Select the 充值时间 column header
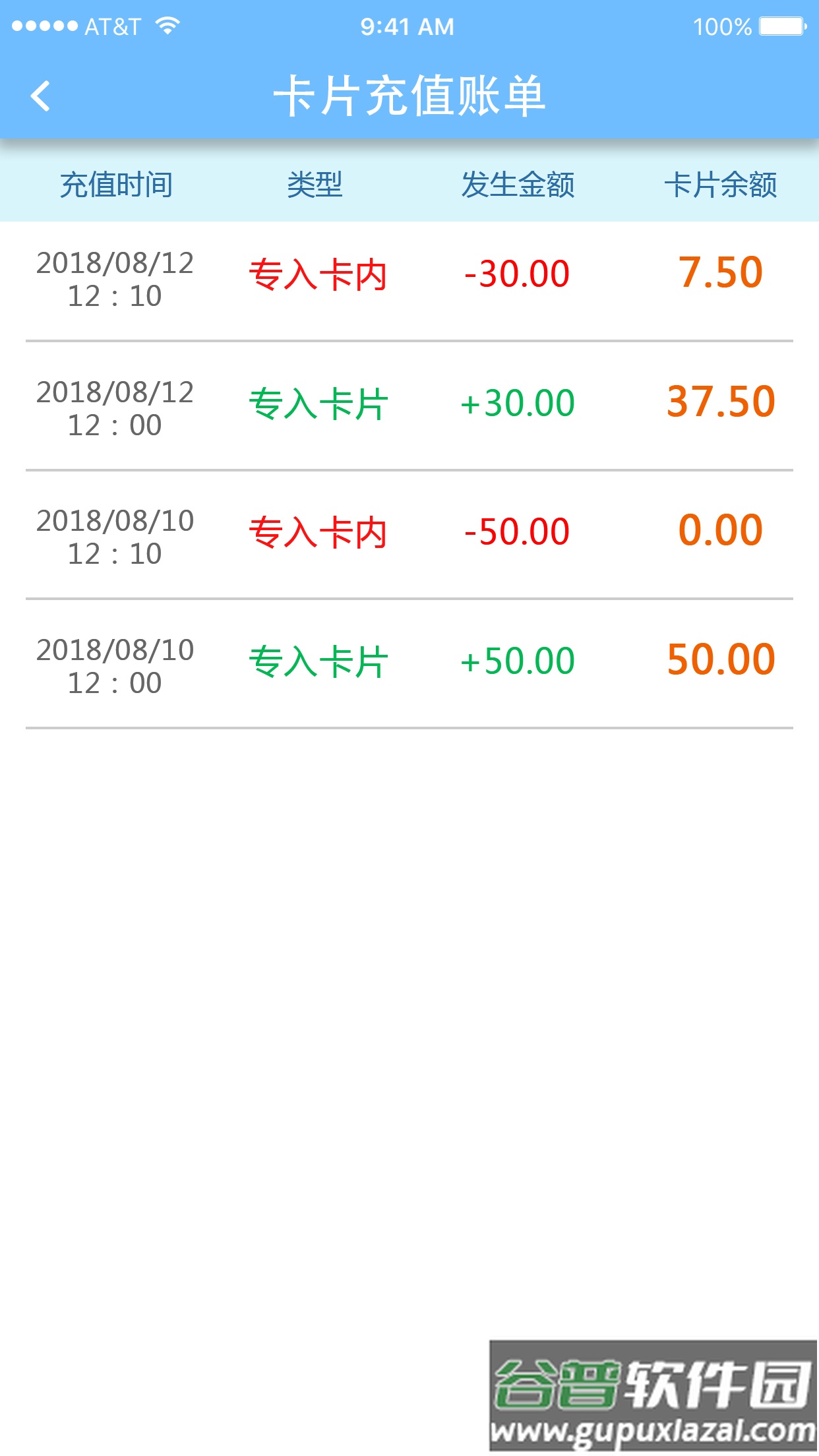 tap(117, 185)
